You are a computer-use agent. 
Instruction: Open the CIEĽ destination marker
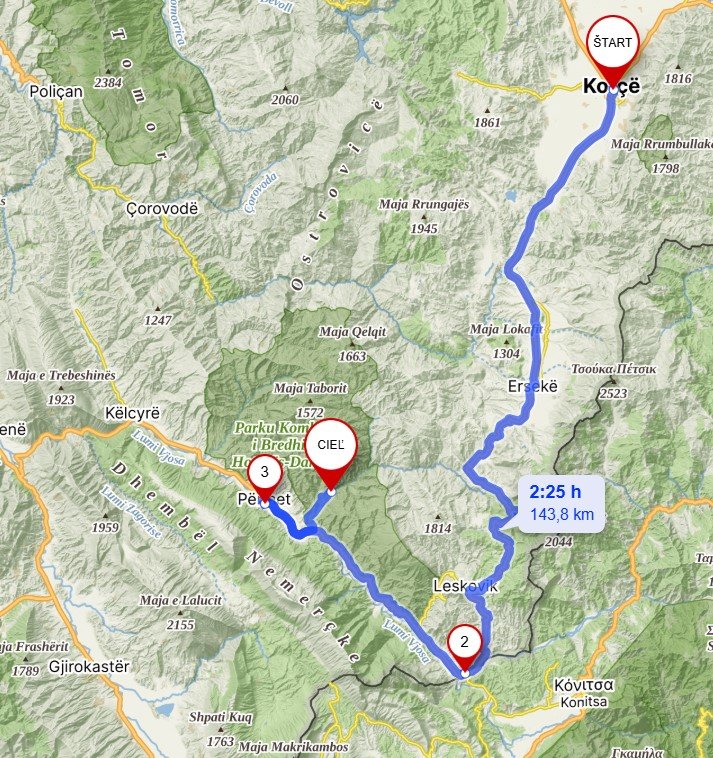[331, 446]
